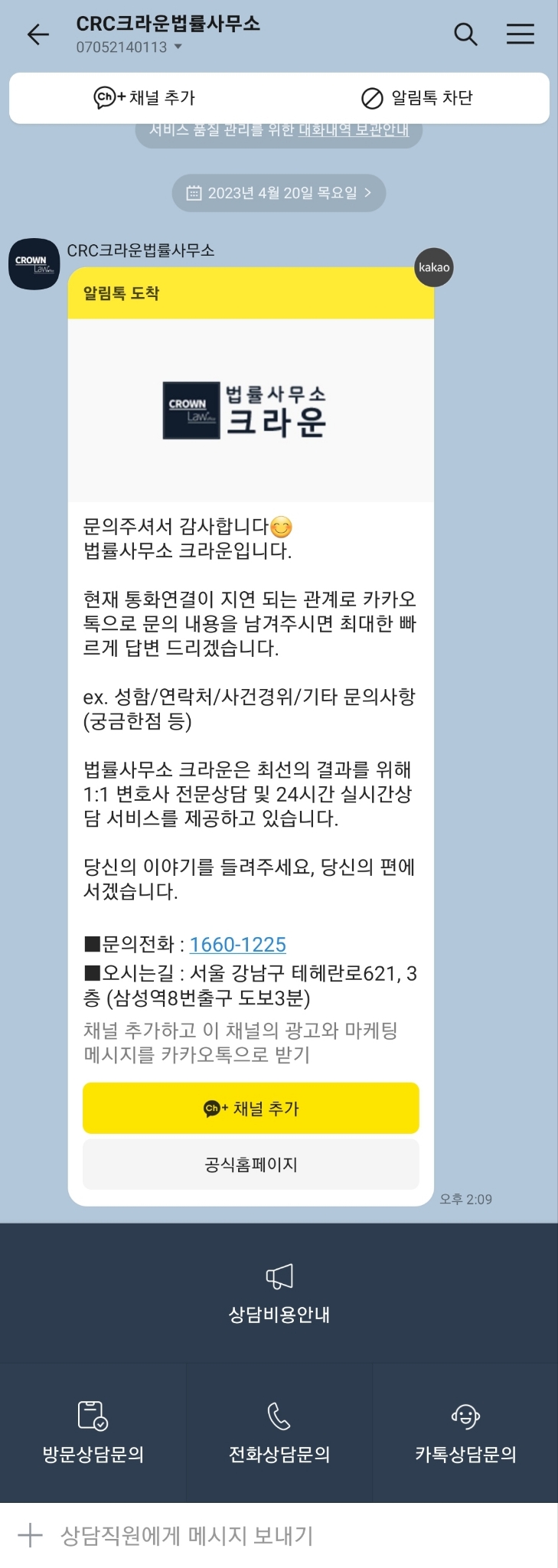Expand the phone number dropdown under title
The width and height of the screenshot is (558, 1568).
point(178,47)
